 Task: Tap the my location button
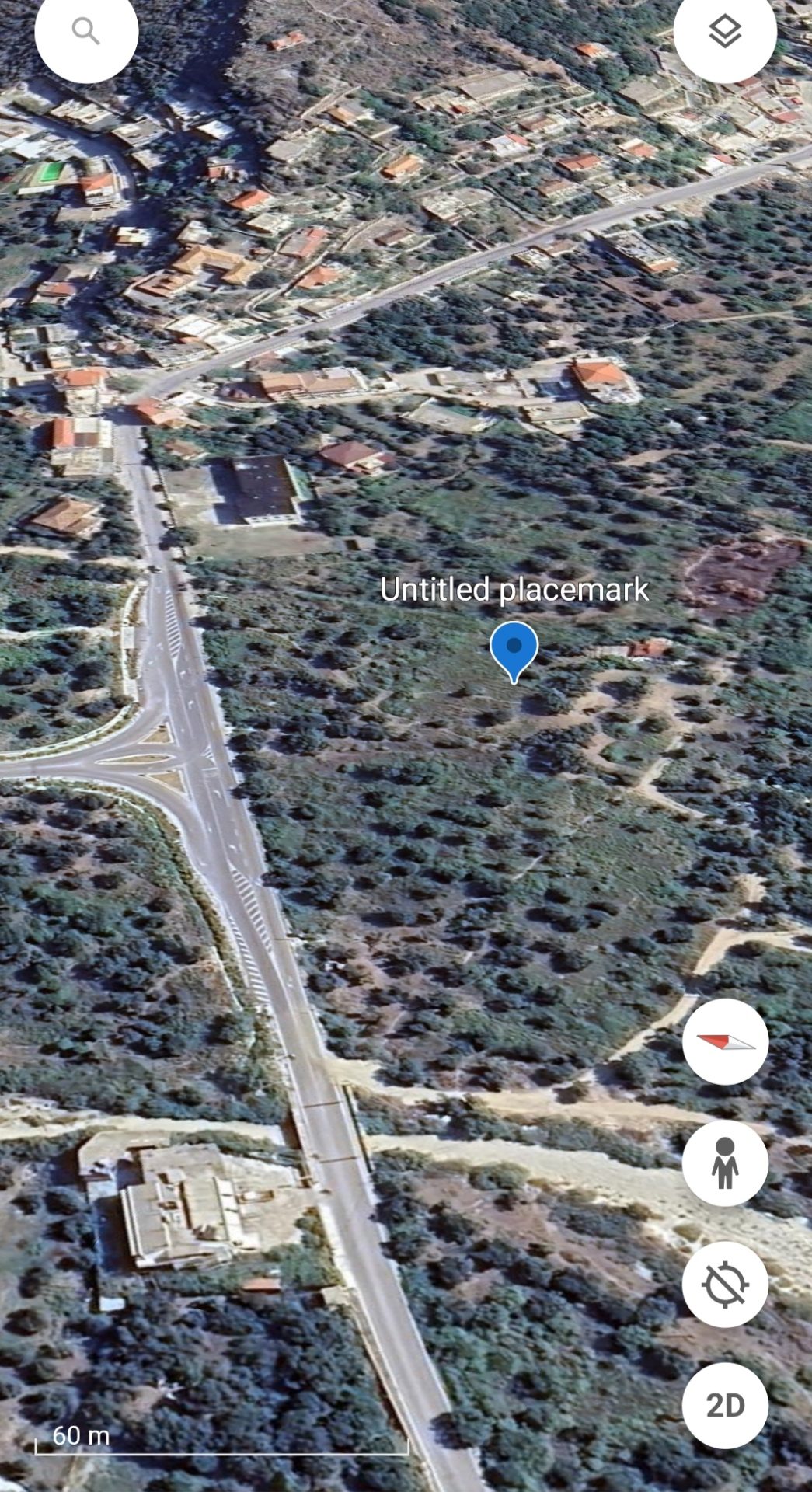pos(725,1284)
